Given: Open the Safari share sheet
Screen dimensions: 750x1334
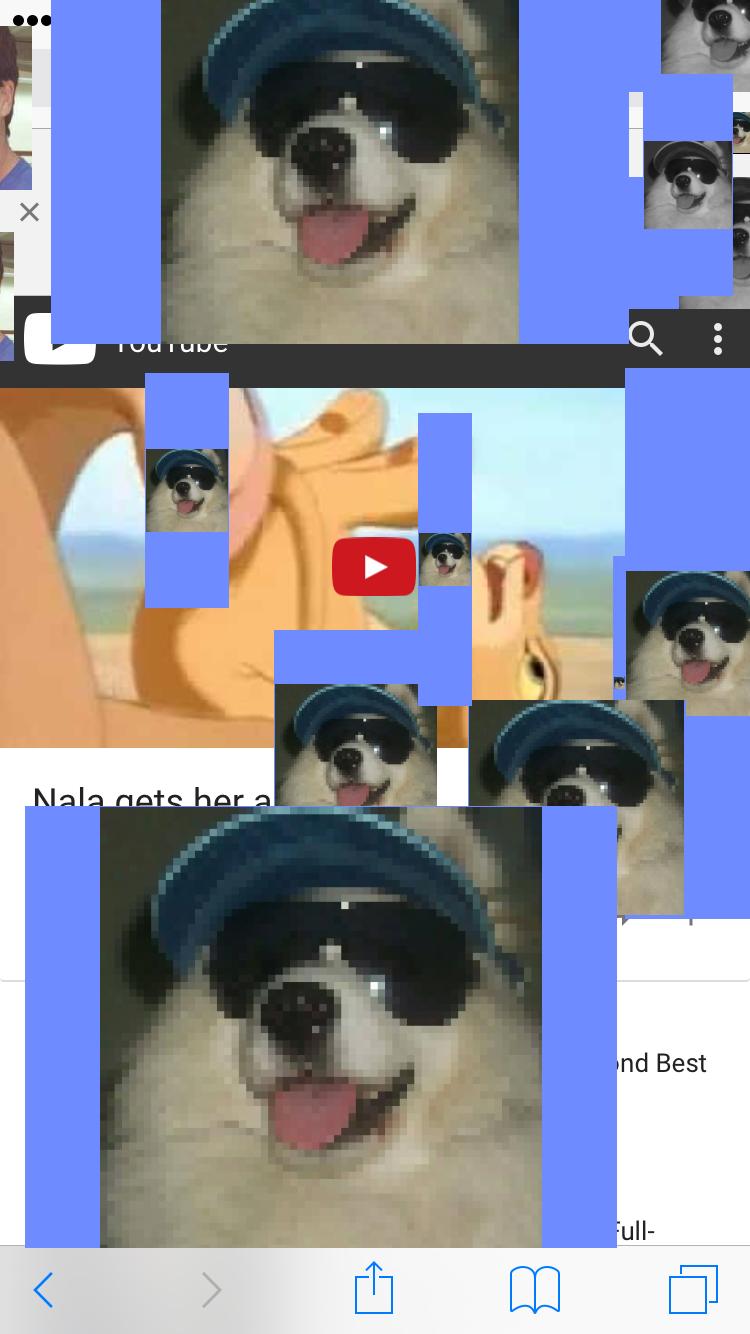Looking at the screenshot, I should click(374, 1288).
